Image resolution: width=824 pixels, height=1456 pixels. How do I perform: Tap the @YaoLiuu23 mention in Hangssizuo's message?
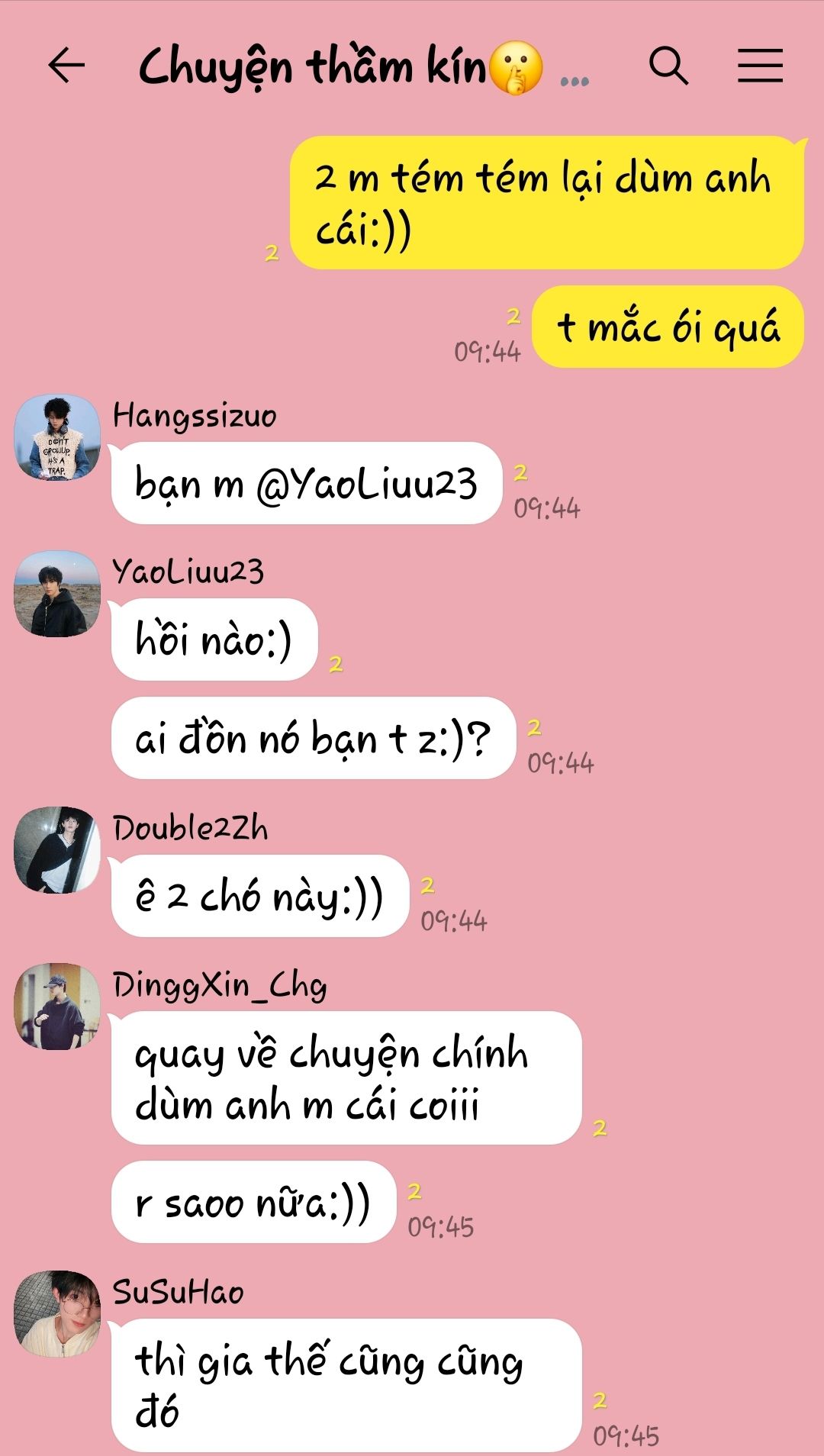(366, 484)
